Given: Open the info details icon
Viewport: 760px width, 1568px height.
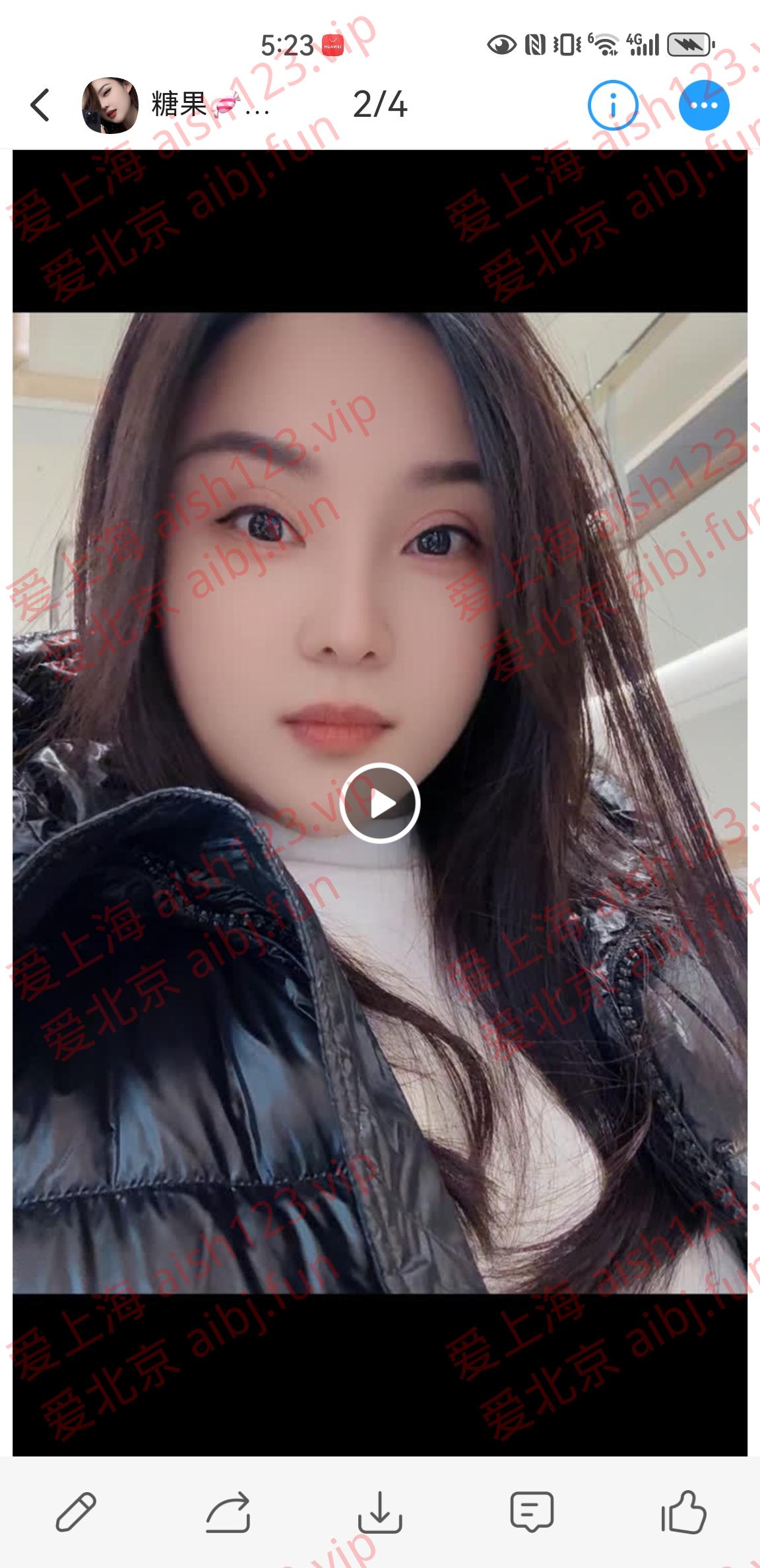Looking at the screenshot, I should (613, 105).
